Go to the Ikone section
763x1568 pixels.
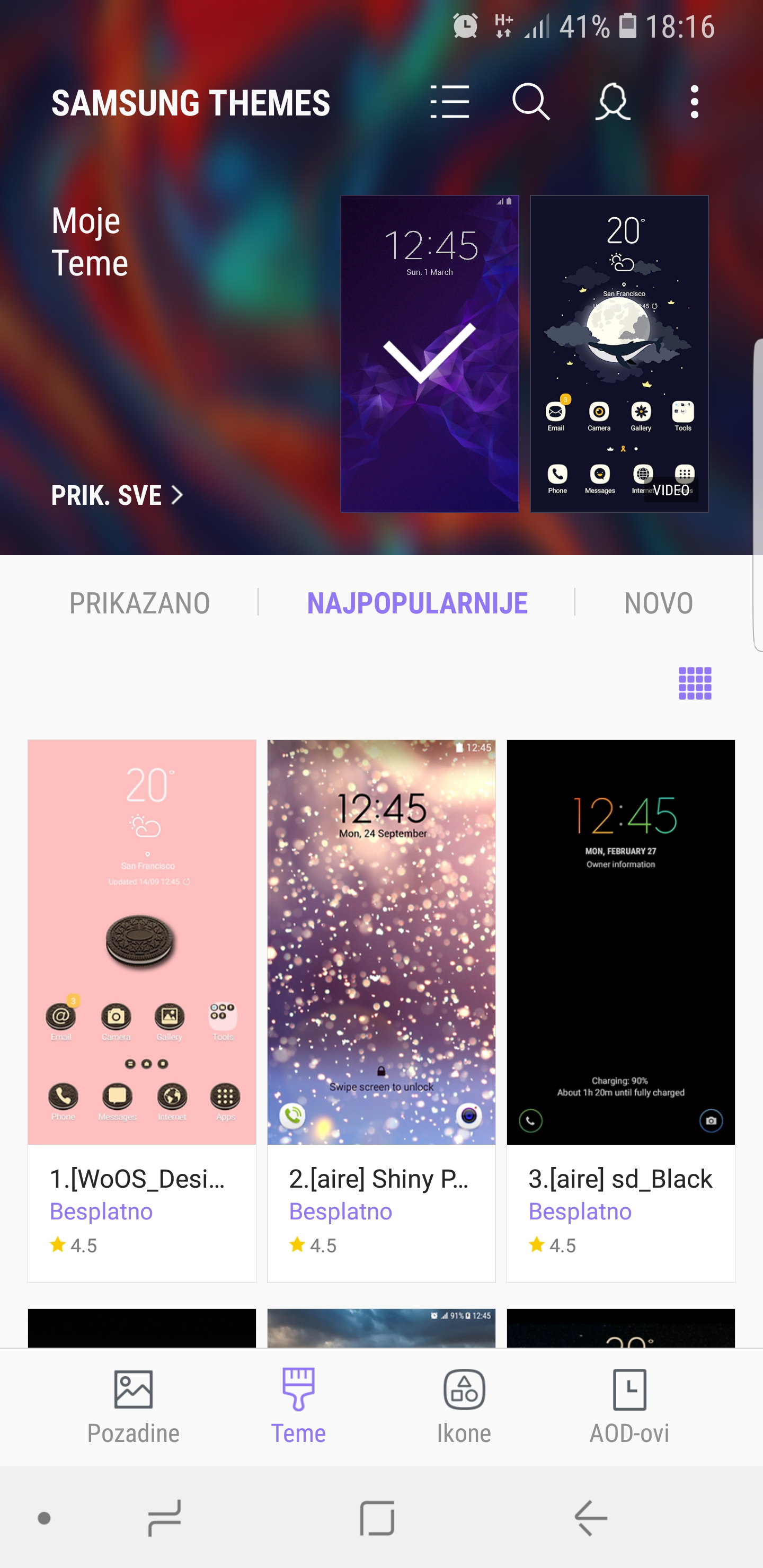(x=464, y=1406)
